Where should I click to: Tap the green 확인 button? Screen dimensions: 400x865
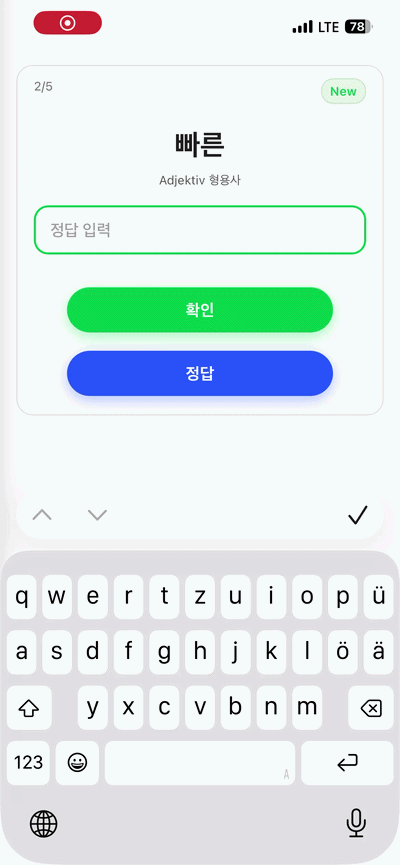click(200, 309)
